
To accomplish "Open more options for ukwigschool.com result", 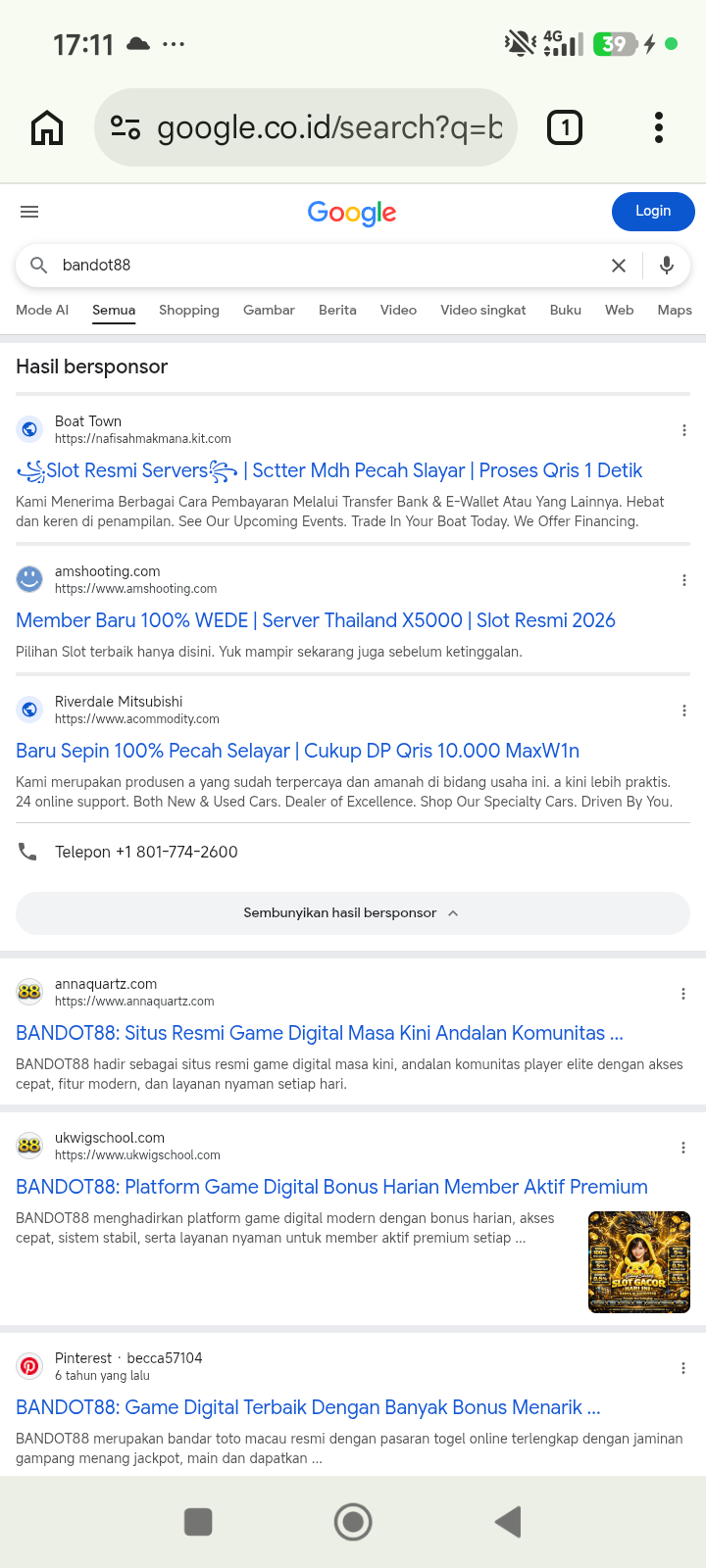I will [x=683, y=1148].
